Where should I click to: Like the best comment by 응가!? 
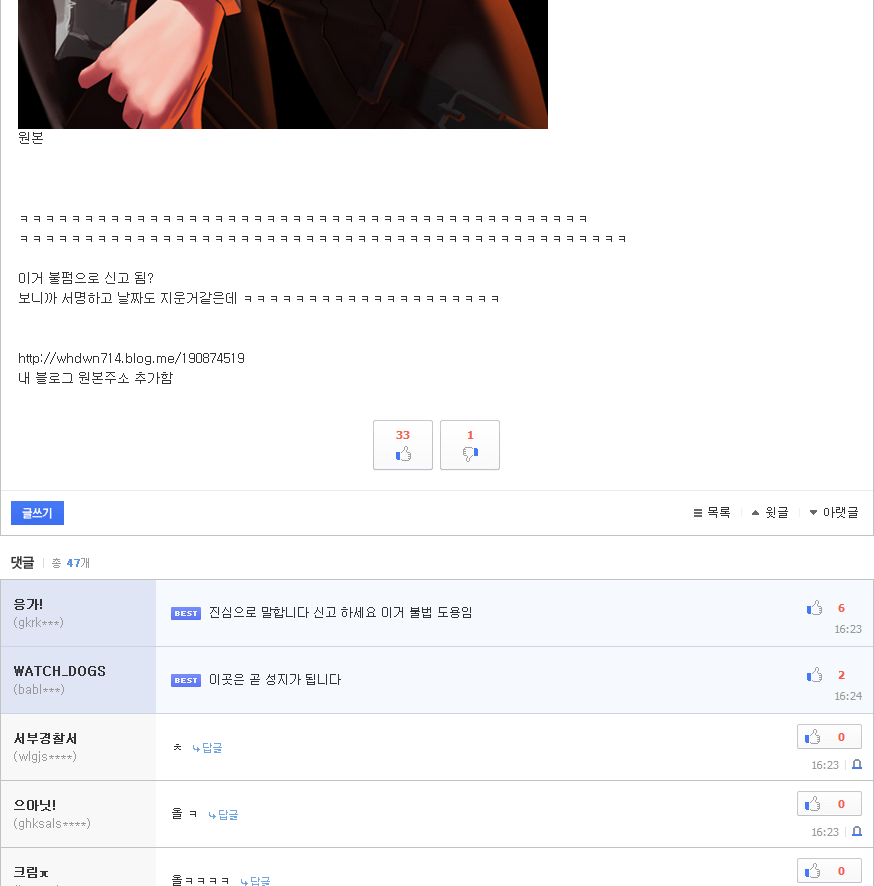pyautogui.click(x=815, y=608)
